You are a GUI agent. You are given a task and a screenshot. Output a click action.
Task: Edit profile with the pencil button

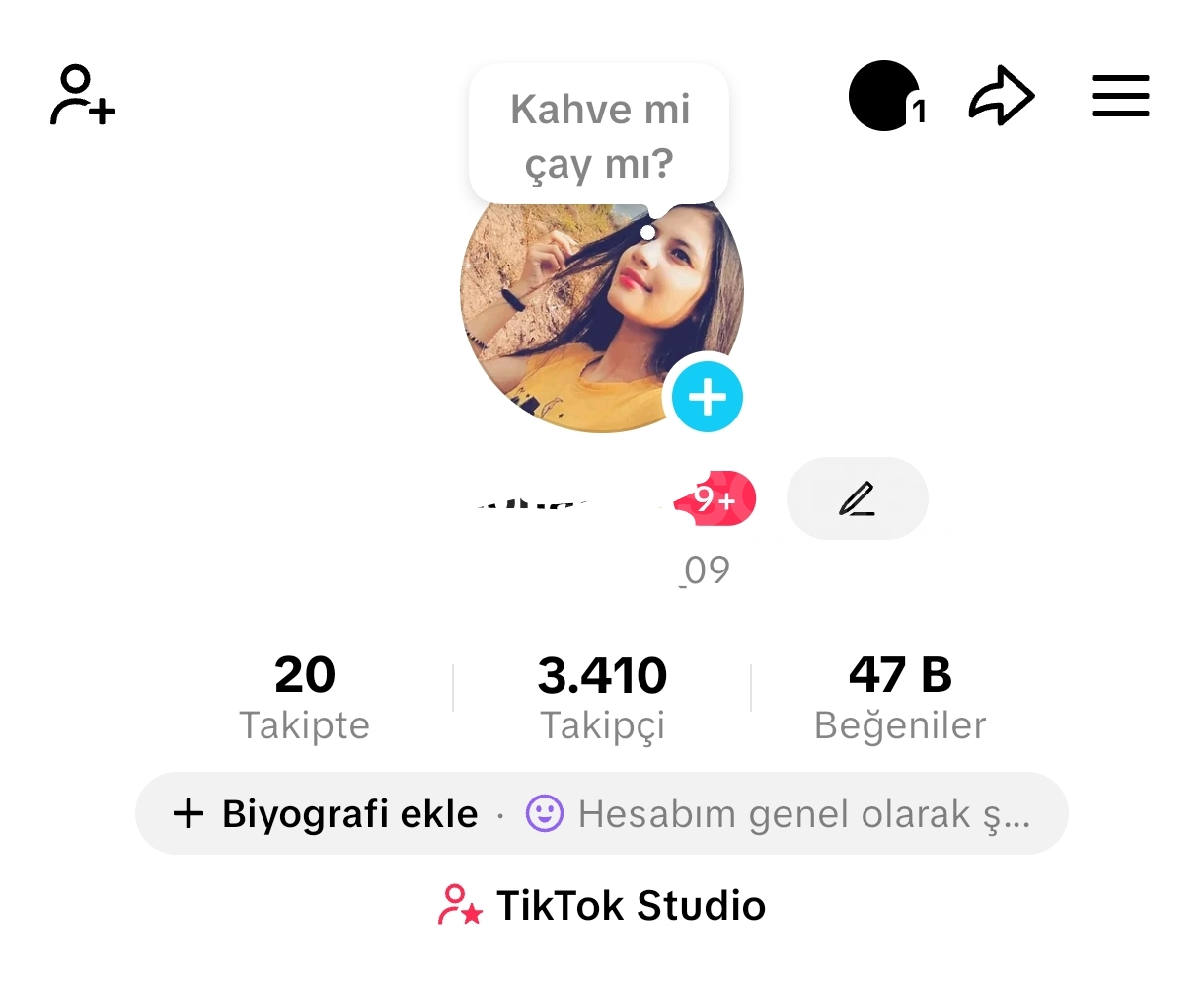[857, 498]
